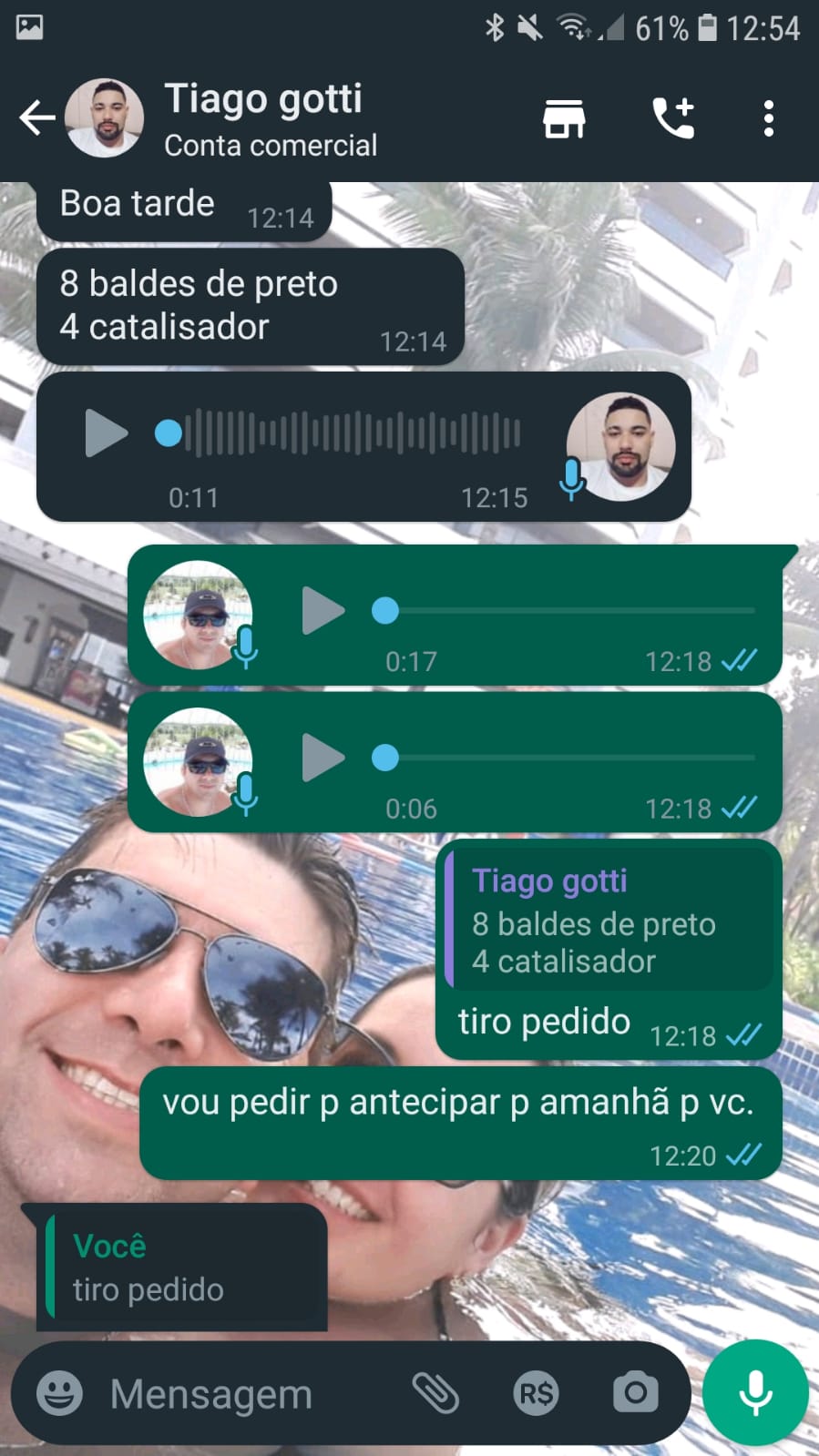Open Tiago gotti's contact info
The height and width of the screenshot is (1456, 819).
(270, 118)
